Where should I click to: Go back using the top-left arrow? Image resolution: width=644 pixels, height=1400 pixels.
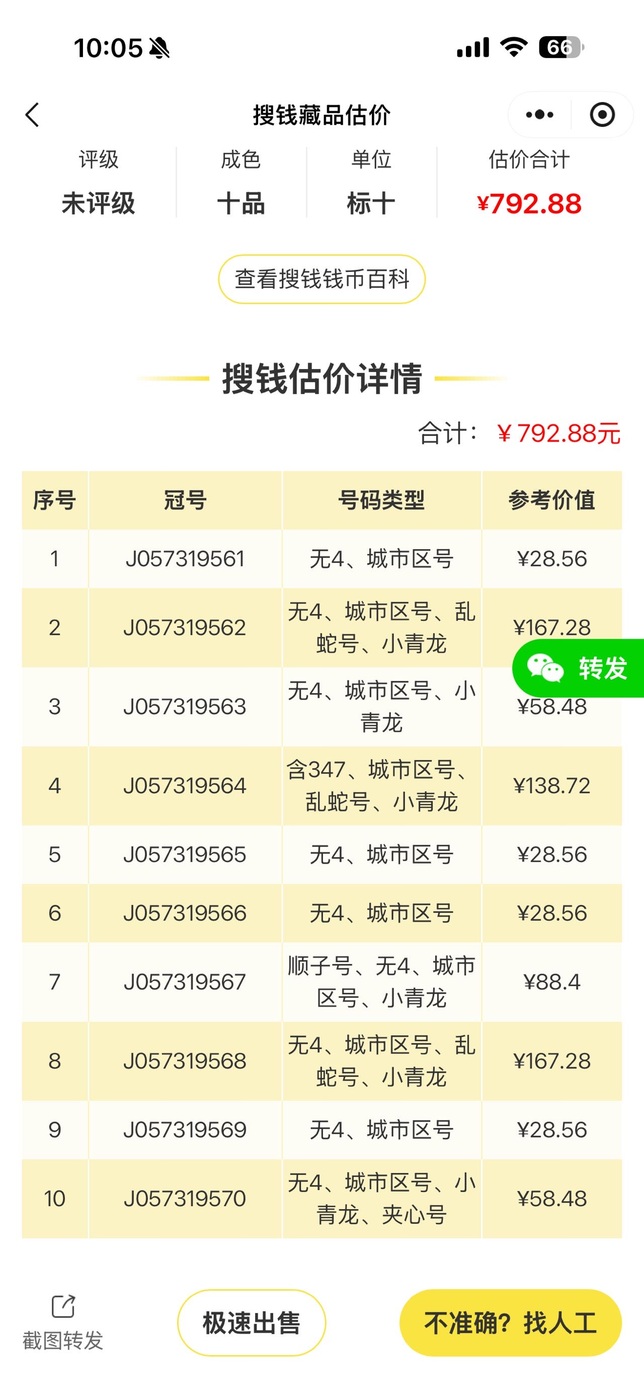(32, 115)
